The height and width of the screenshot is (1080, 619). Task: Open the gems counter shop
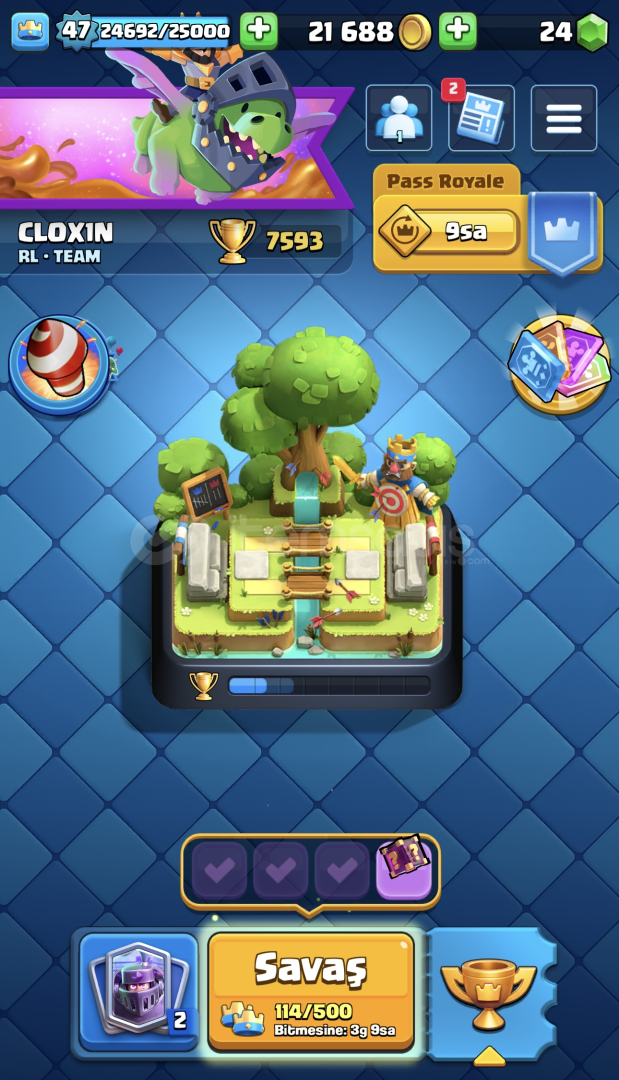[x=573, y=31]
